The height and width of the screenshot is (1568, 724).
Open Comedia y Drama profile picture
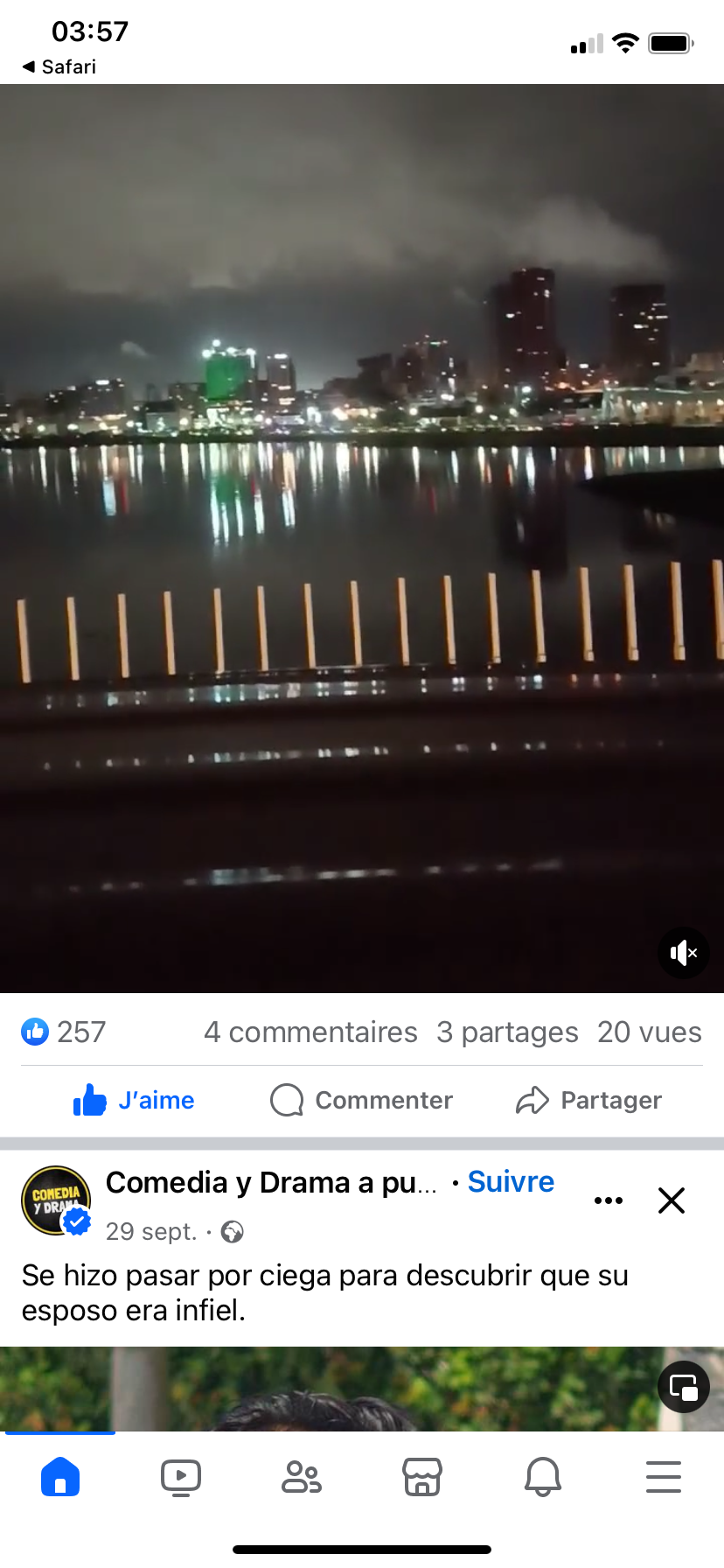point(56,1200)
